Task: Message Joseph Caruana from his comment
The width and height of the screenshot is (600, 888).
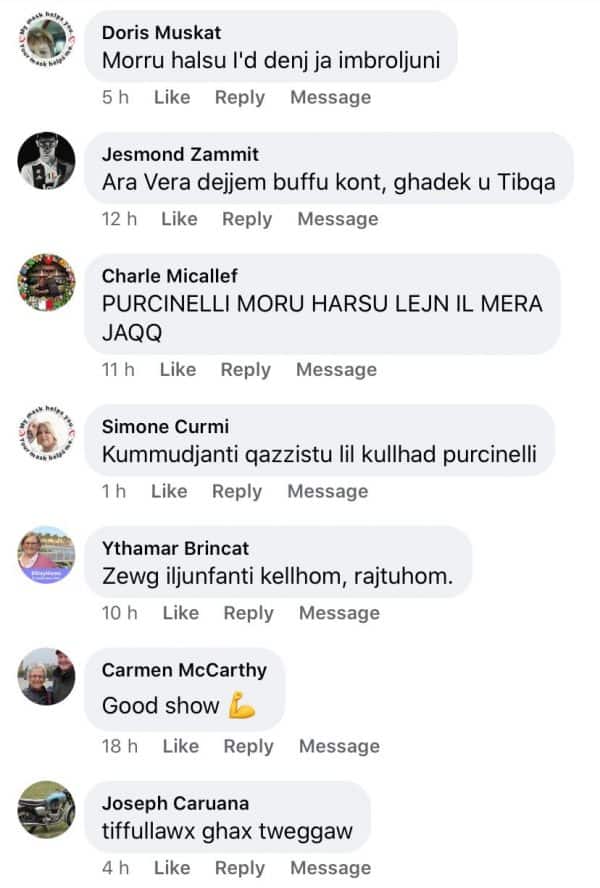Action: [330, 868]
